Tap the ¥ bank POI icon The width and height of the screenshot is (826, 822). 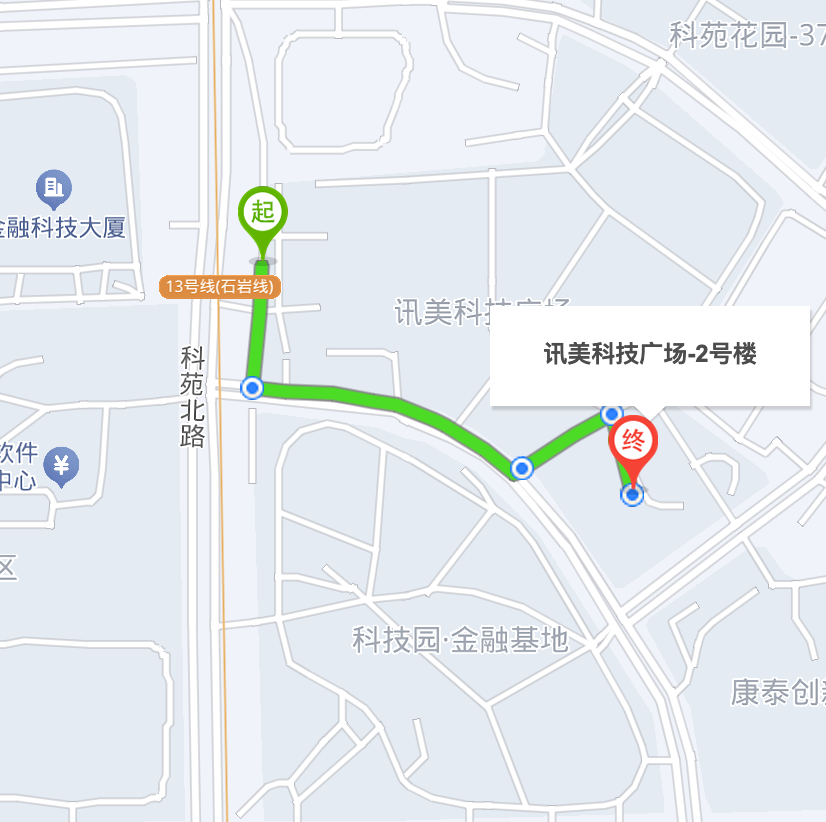coord(62,465)
